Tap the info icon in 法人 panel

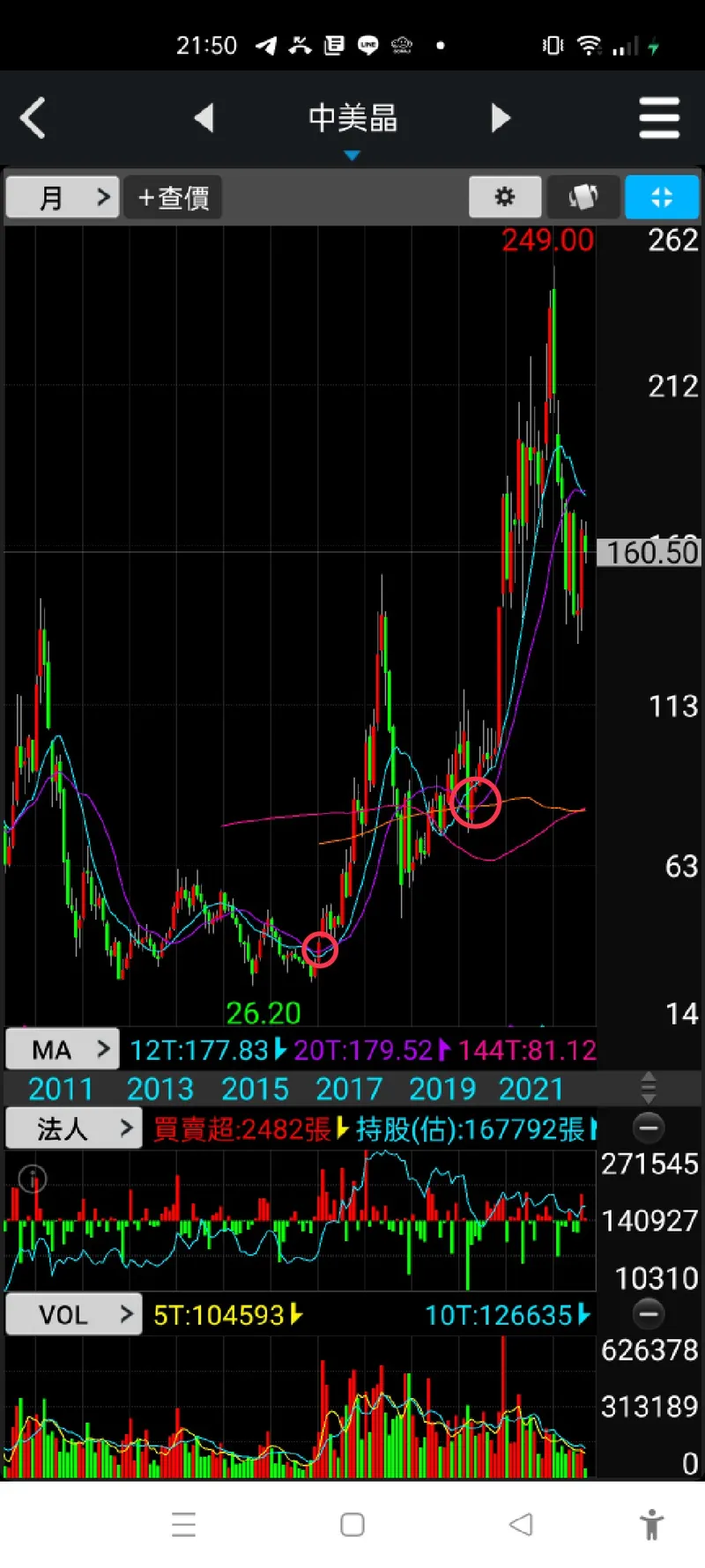pyautogui.click(x=33, y=1179)
